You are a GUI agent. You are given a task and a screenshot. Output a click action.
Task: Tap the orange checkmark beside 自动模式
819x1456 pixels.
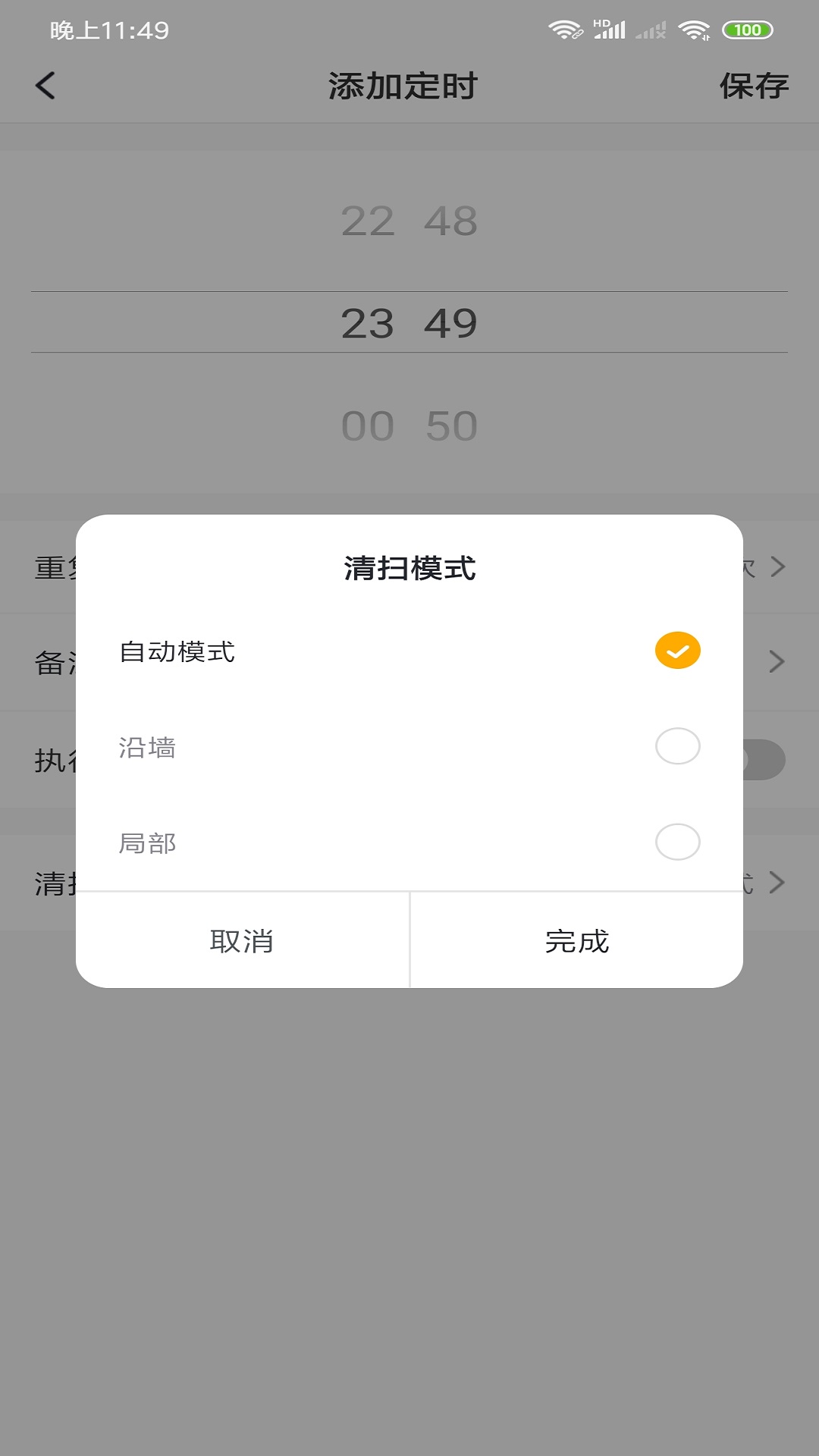tap(677, 650)
